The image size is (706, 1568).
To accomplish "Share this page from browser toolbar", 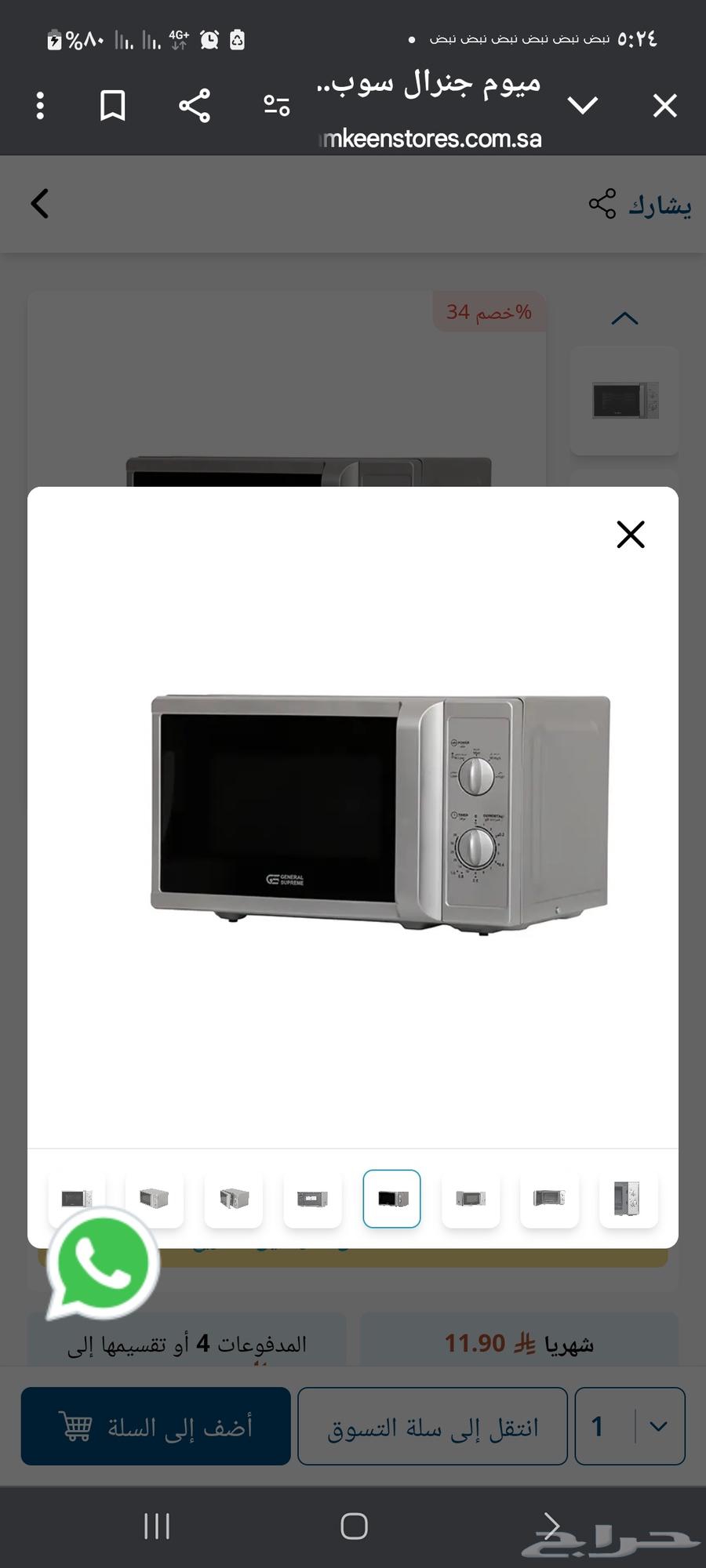I will tap(195, 105).
